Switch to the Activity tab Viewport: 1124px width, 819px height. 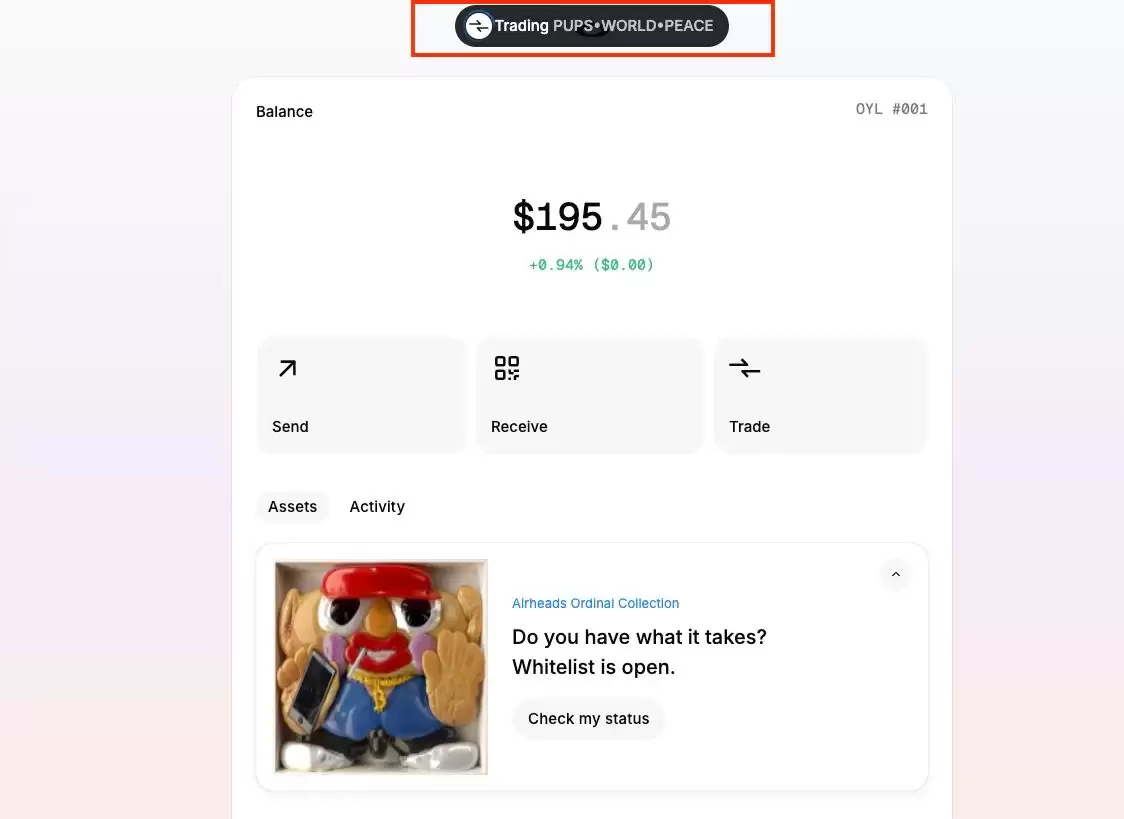(x=377, y=507)
